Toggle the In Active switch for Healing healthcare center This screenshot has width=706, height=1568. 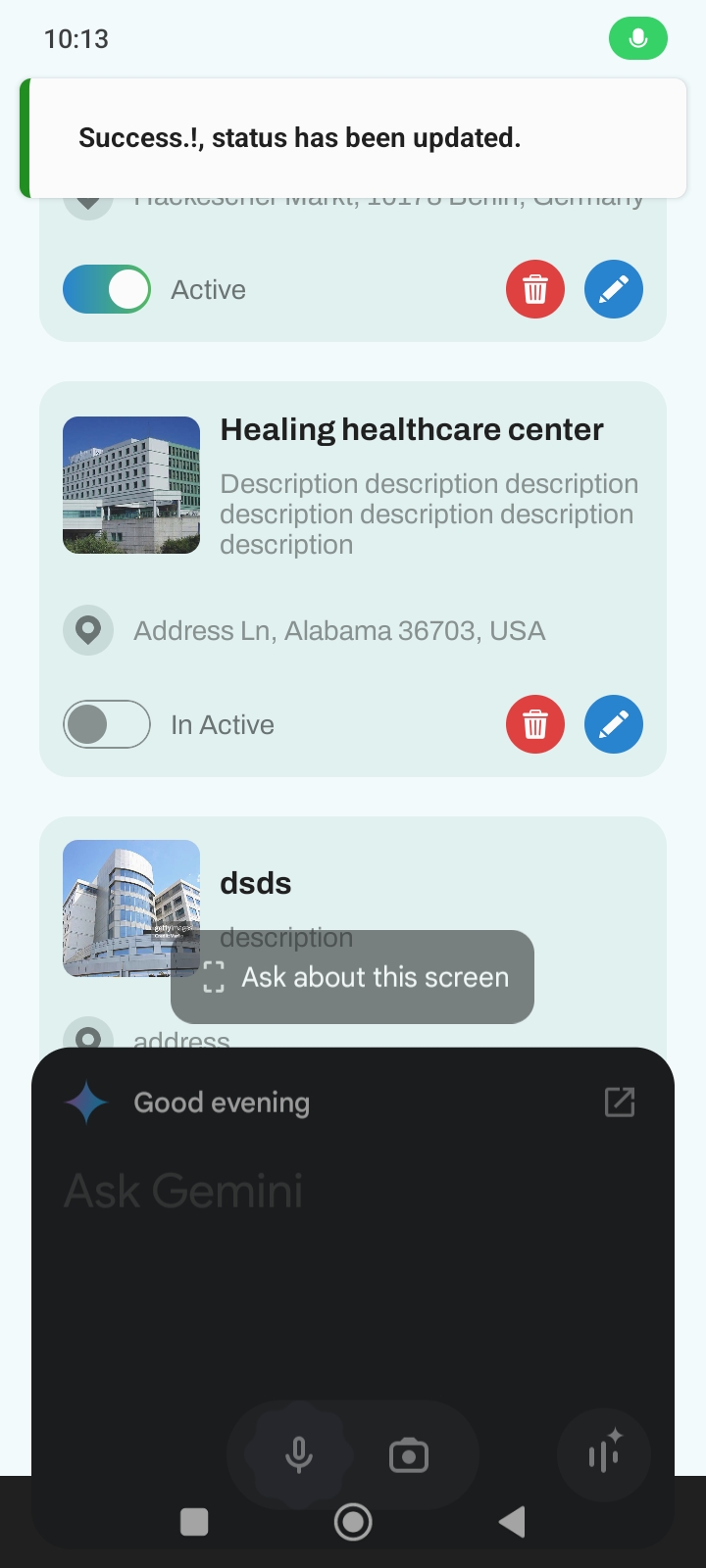coord(107,725)
